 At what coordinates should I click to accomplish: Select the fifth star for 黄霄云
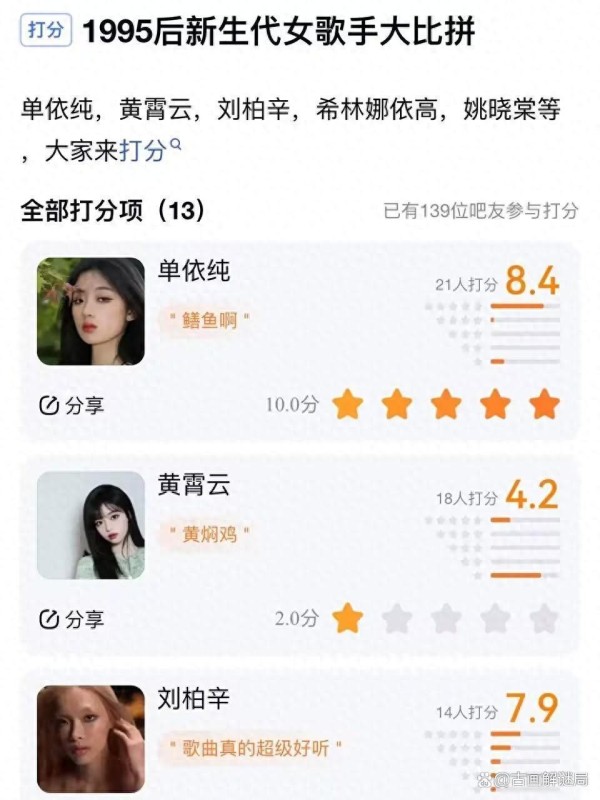pyautogui.click(x=544, y=619)
